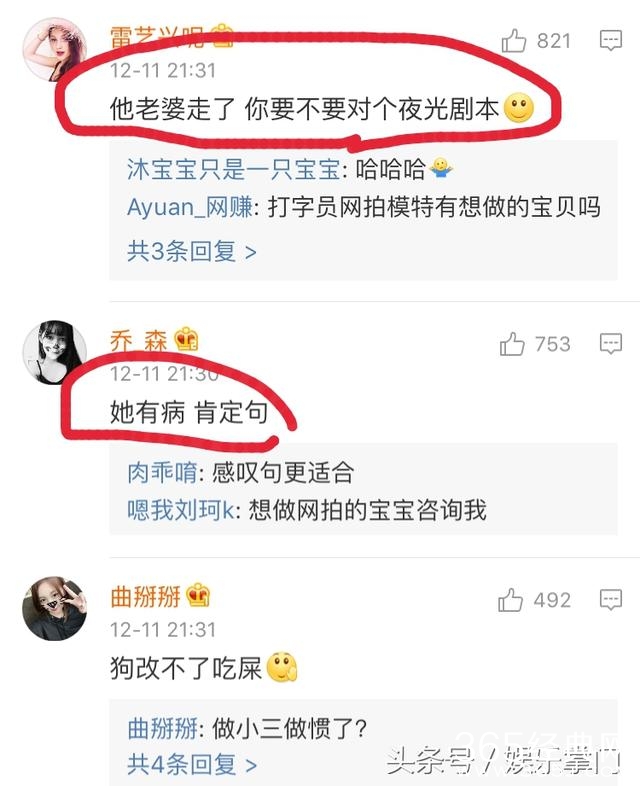Expand 共4条回复 replies
640x786 pixels.
191,765
